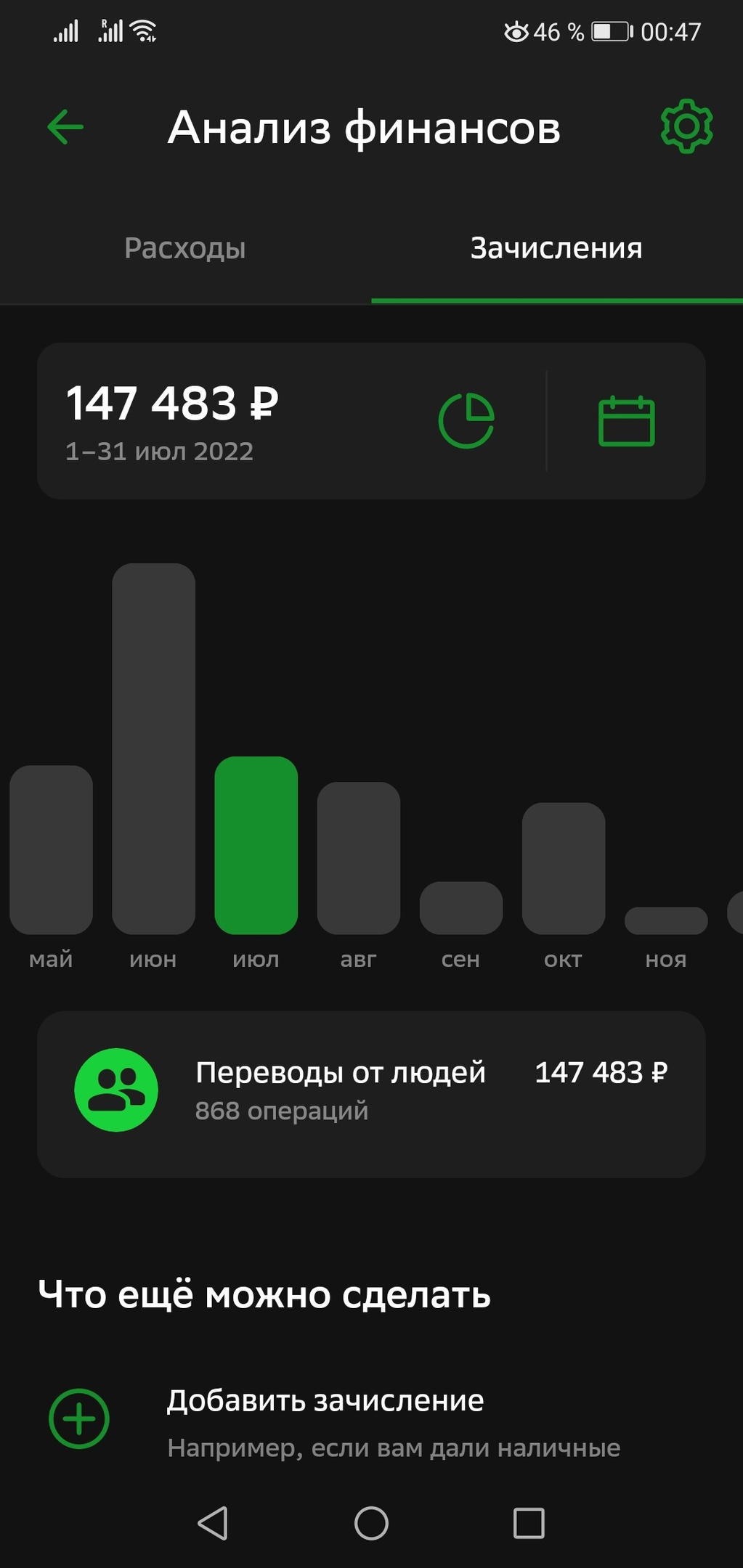The image size is (743, 1568).
Task: Select the май bar
Action: click(x=51, y=849)
